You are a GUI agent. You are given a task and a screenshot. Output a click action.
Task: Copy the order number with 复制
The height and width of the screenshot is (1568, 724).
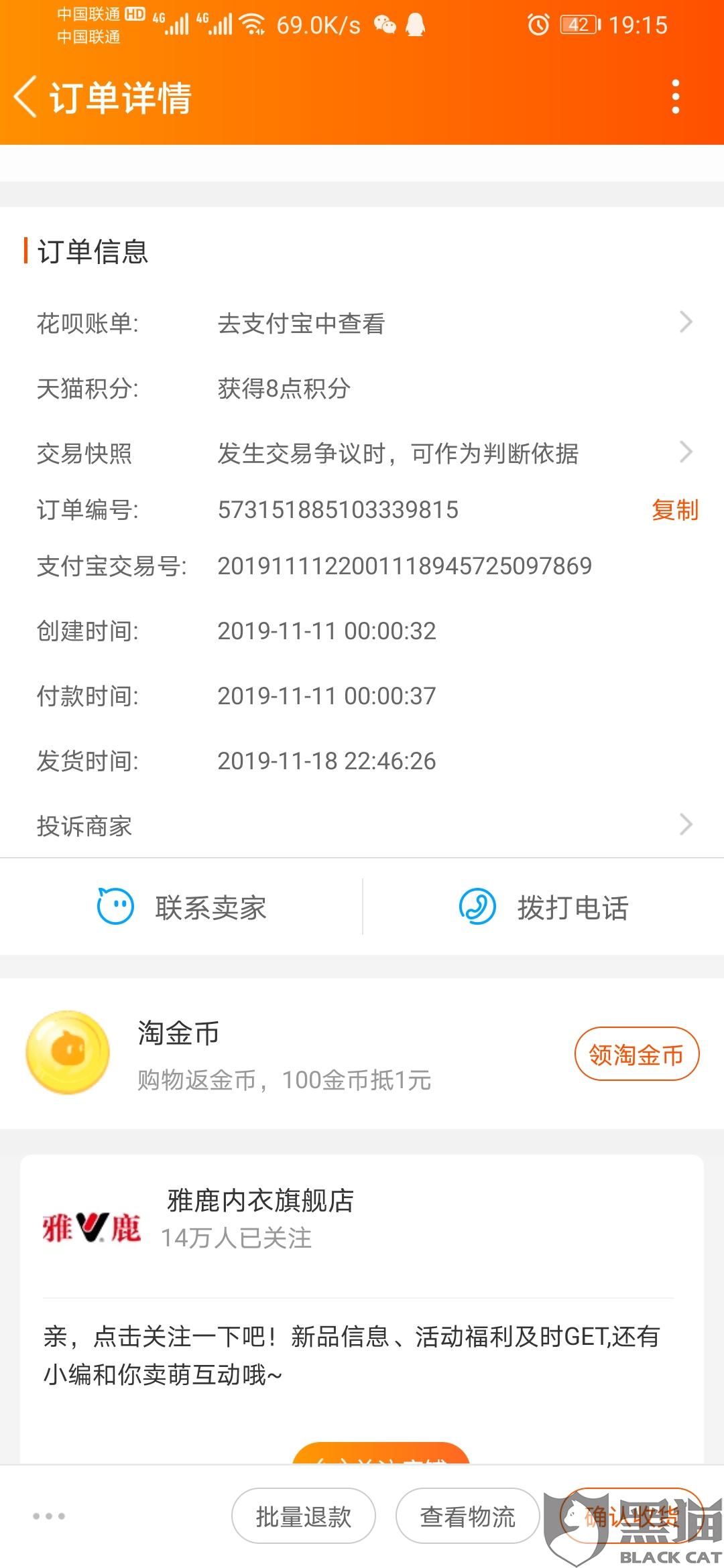674,510
